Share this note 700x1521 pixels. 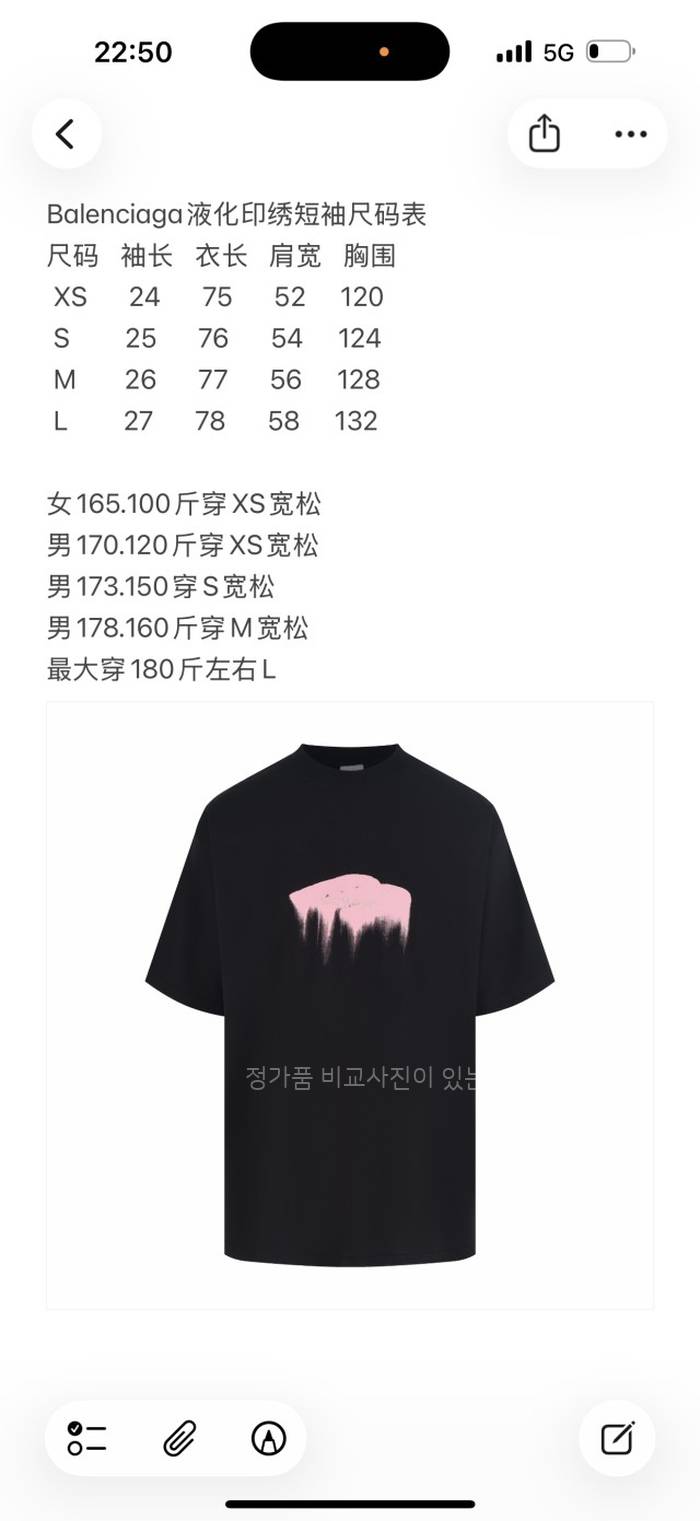tap(544, 134)
